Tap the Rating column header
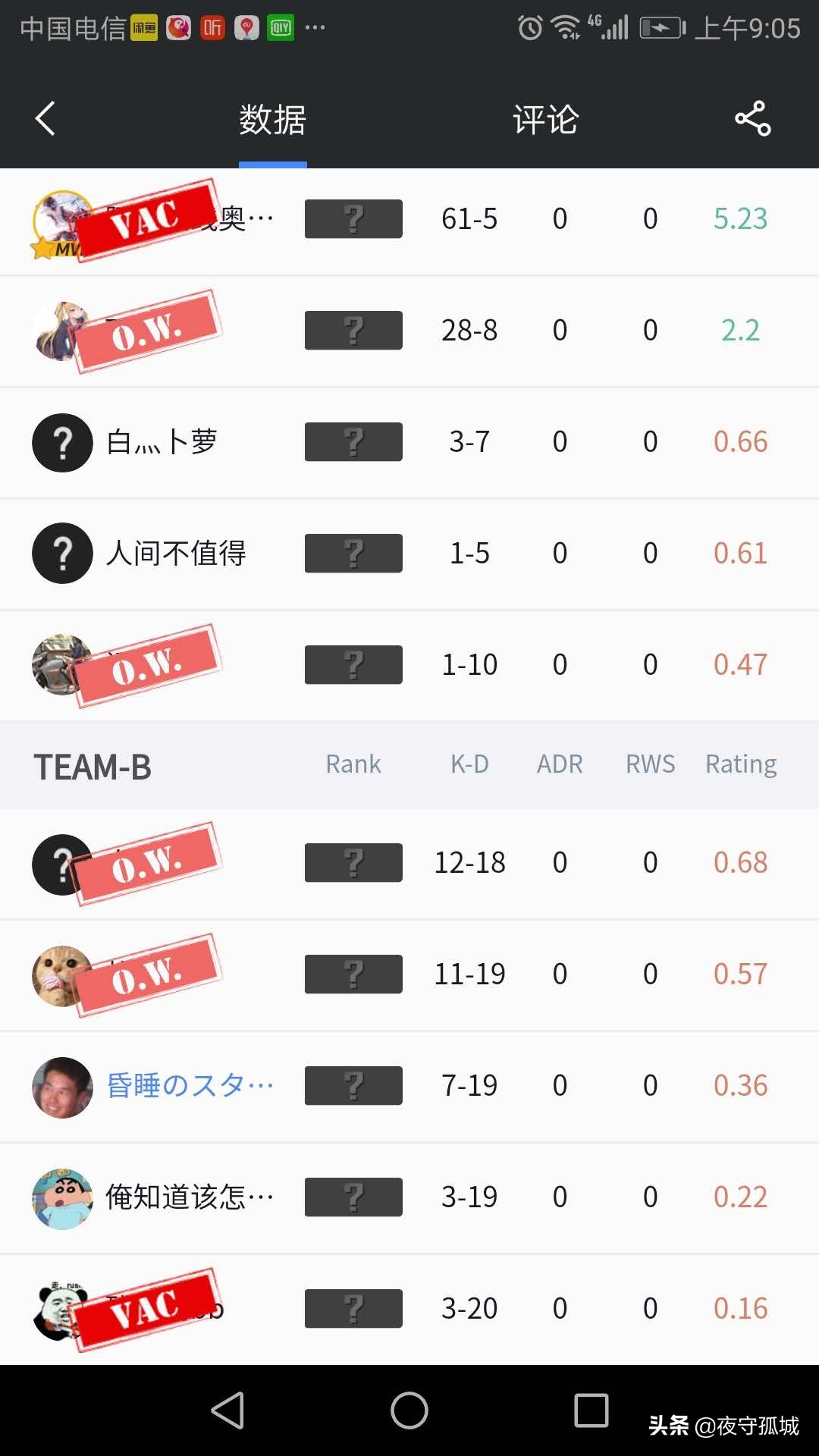 pos(740,764)
